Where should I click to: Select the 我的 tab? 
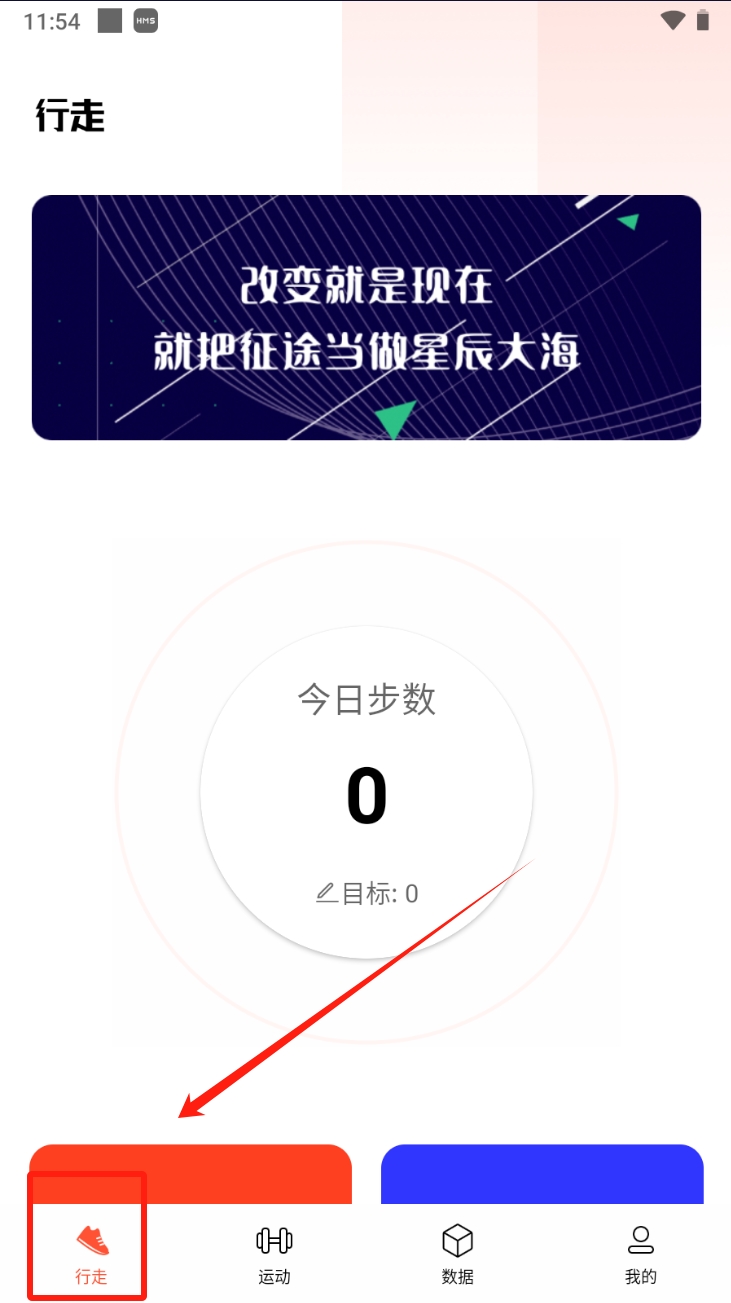point(640,1254)
